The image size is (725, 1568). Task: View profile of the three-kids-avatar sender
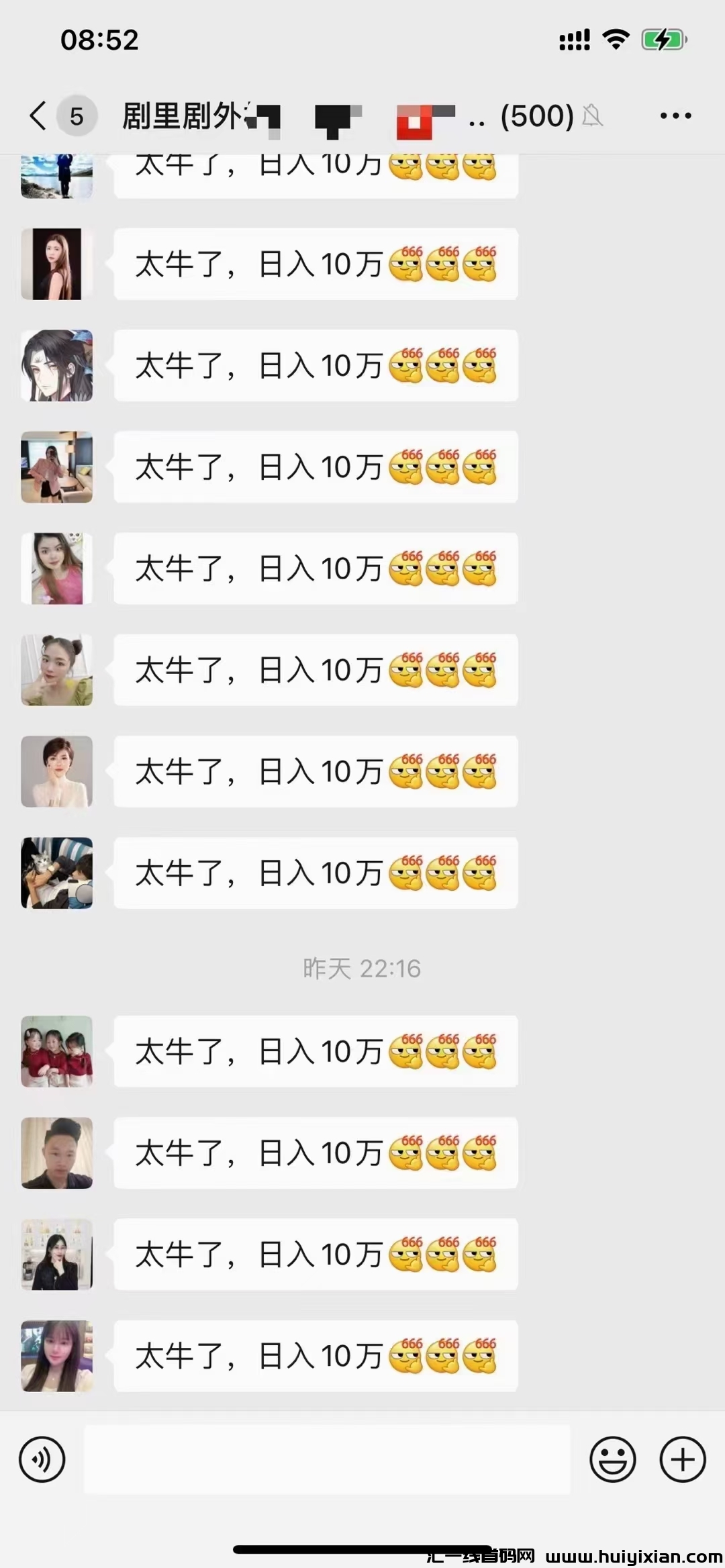click(x=57, y=1051)
